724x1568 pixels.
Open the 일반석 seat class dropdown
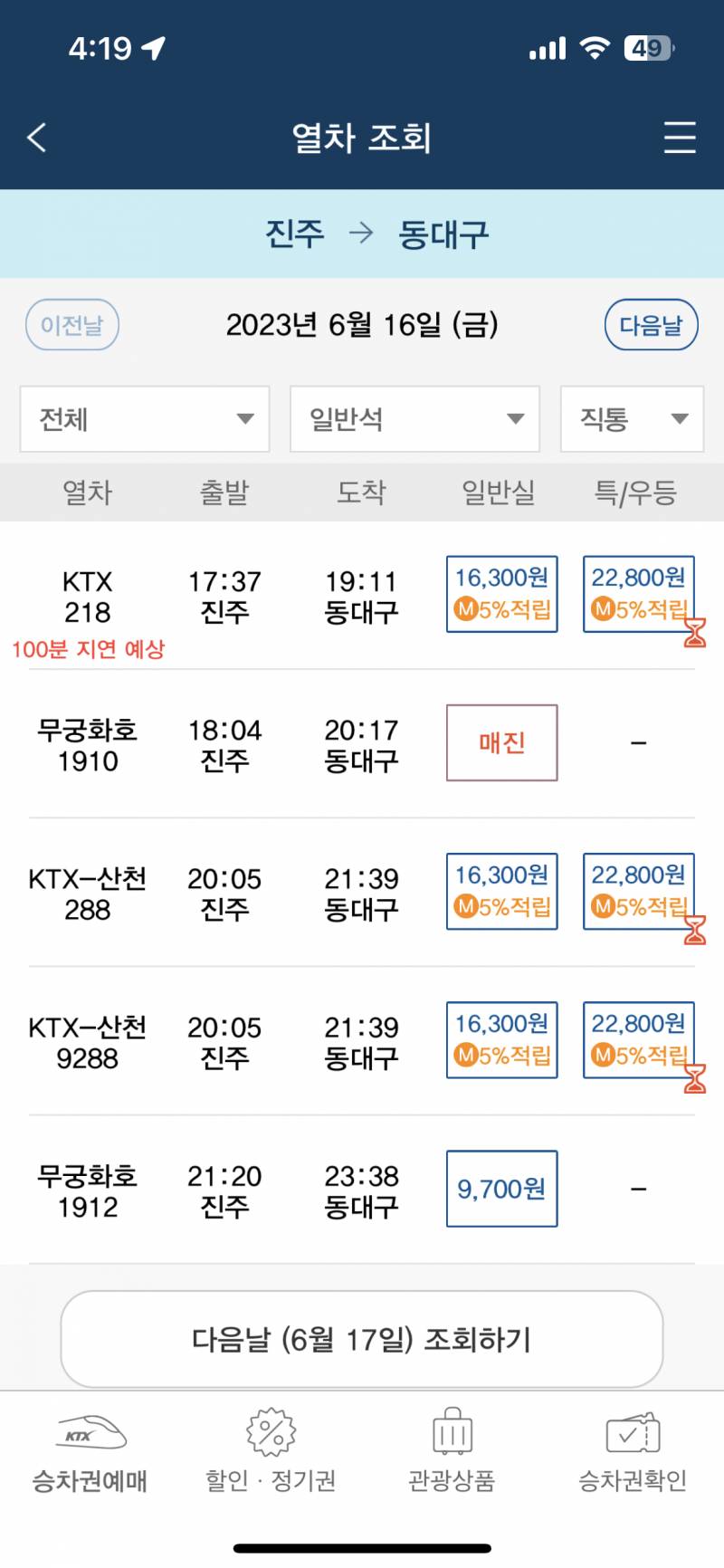pyautogui.click(x=414, y=418)
